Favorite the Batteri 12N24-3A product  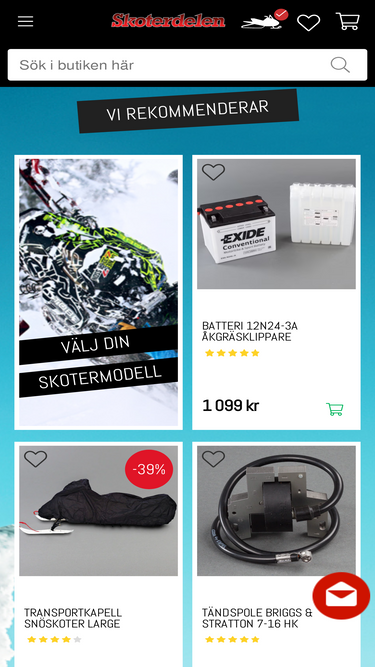[x=213, y=171]
